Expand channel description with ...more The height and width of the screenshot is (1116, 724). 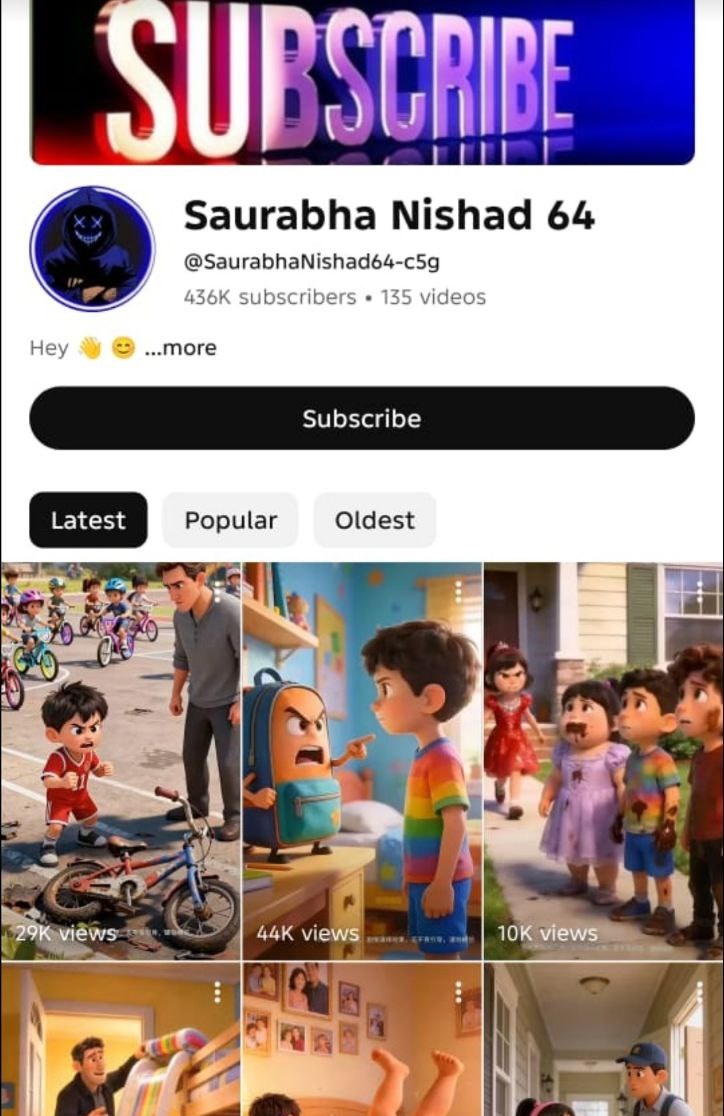coord(180,348)
